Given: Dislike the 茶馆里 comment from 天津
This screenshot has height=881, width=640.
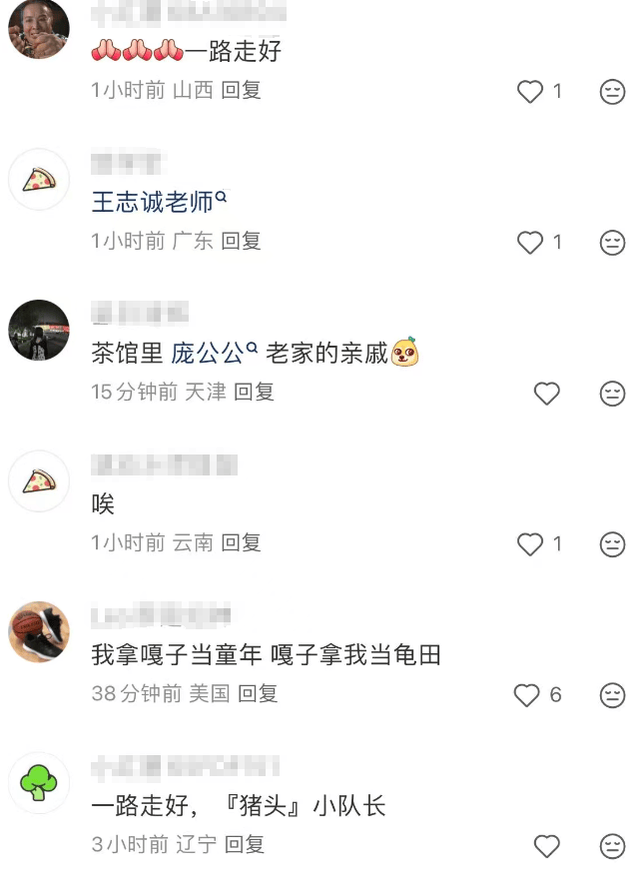Looking at the screenshot, I should [612, 394].
